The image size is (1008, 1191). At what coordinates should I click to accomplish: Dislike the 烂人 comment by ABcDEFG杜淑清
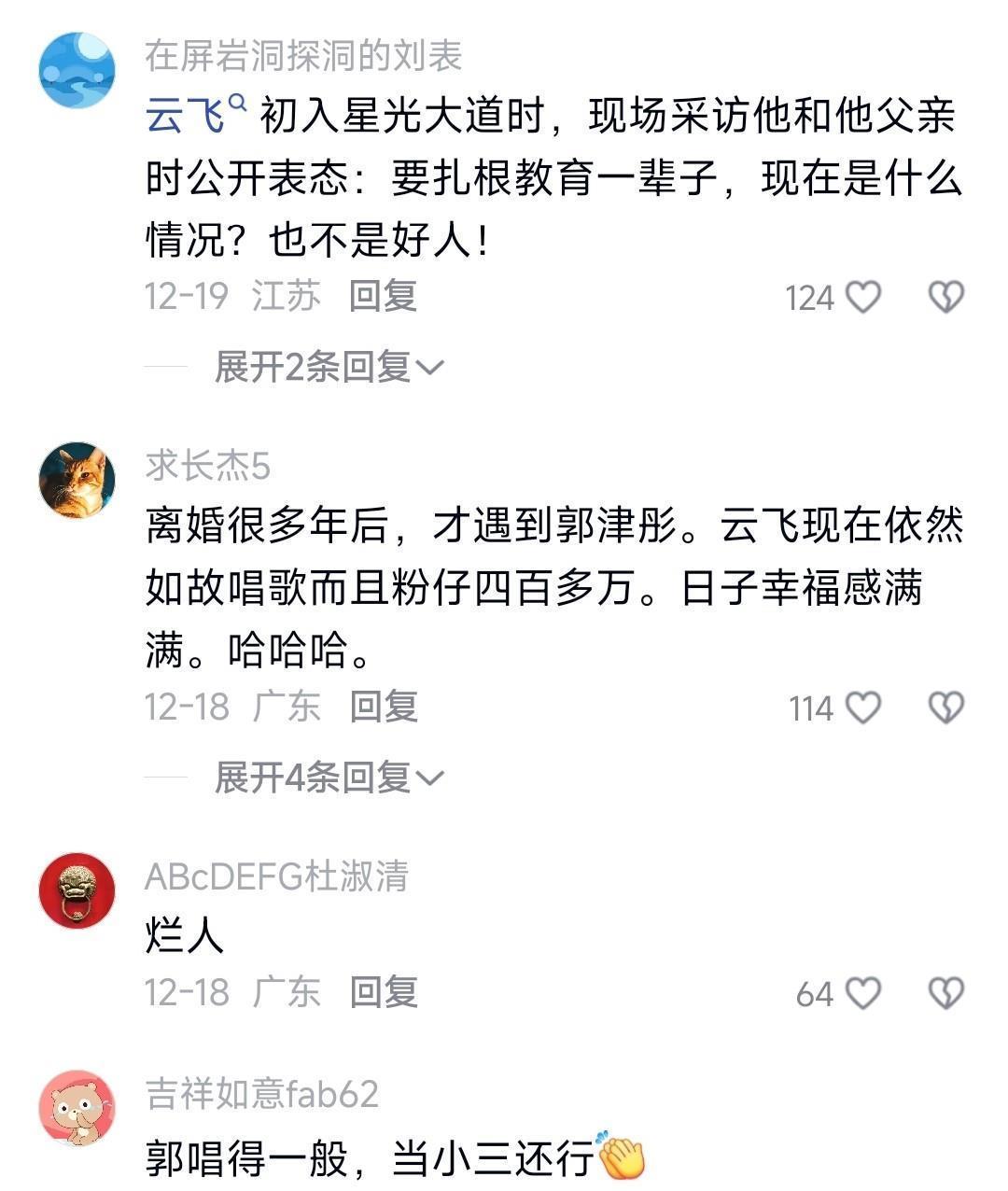click(945, 993)
